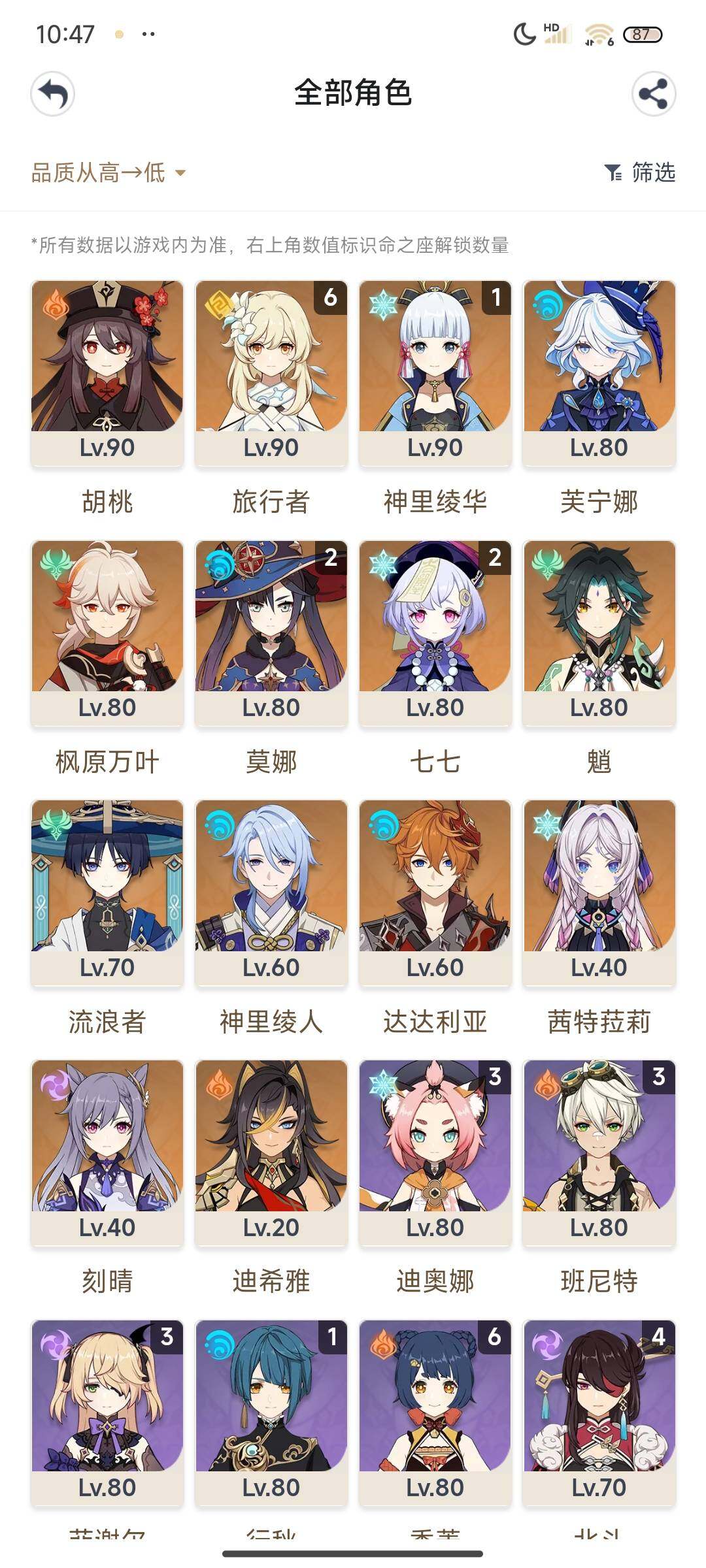Viewport: 706px width, 1568px height.
Task: Select the 神里绫人 character card
Action: [x=271, y=892]
